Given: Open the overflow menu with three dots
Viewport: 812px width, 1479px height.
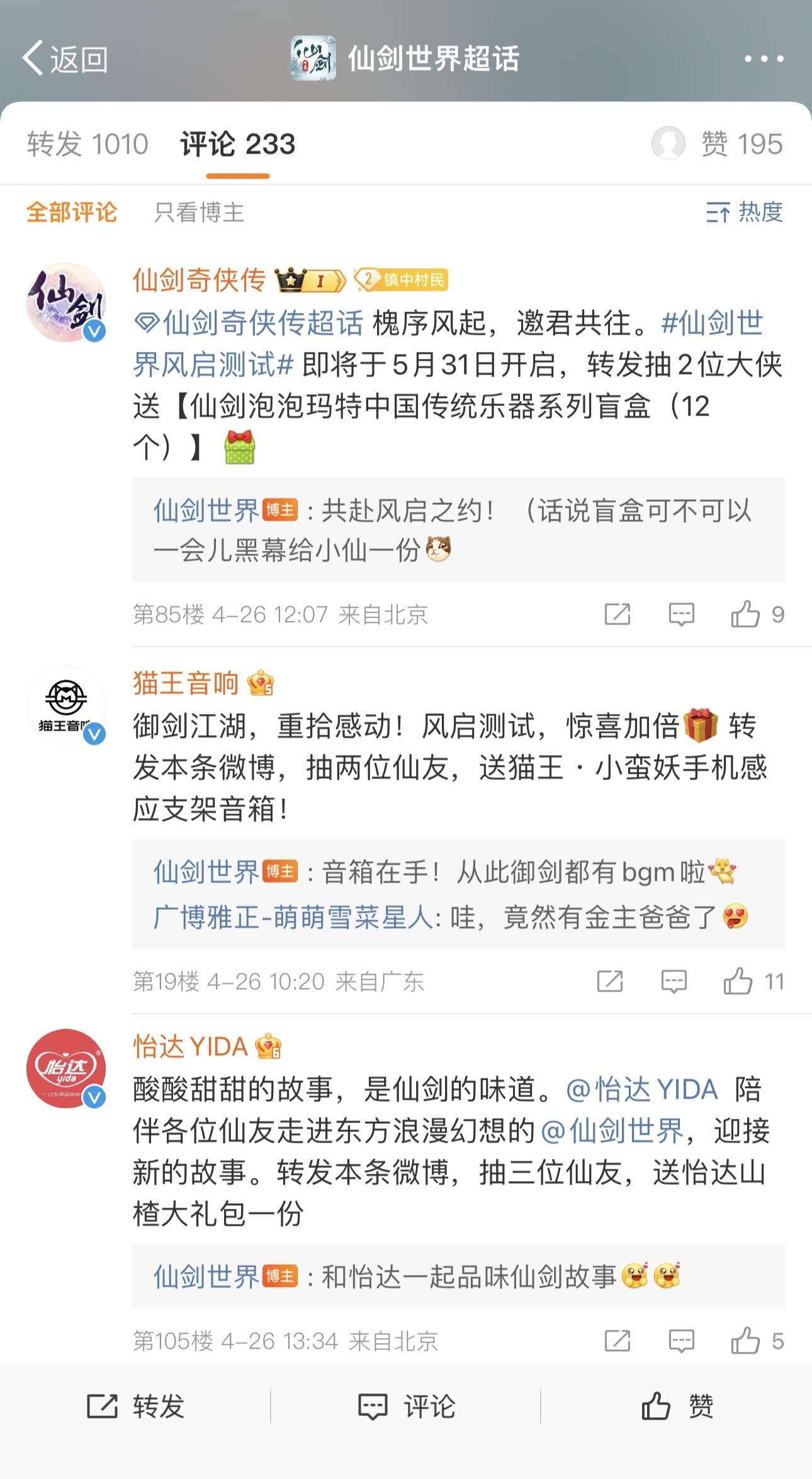Looking at the screenshot, I should [764, 59].
